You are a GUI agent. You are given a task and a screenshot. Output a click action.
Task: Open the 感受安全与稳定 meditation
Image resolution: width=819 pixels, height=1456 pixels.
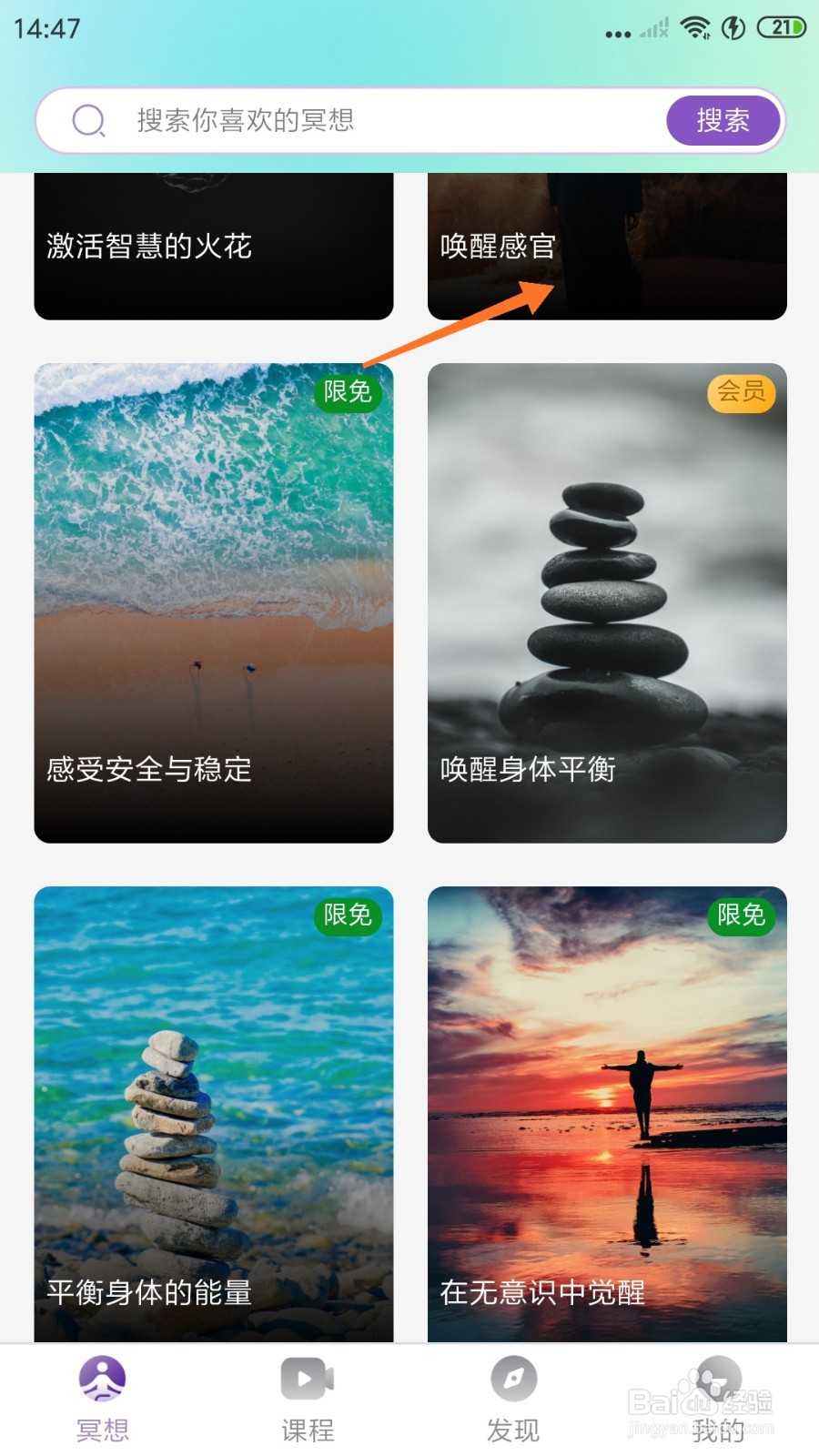click(x=214, y=602)
